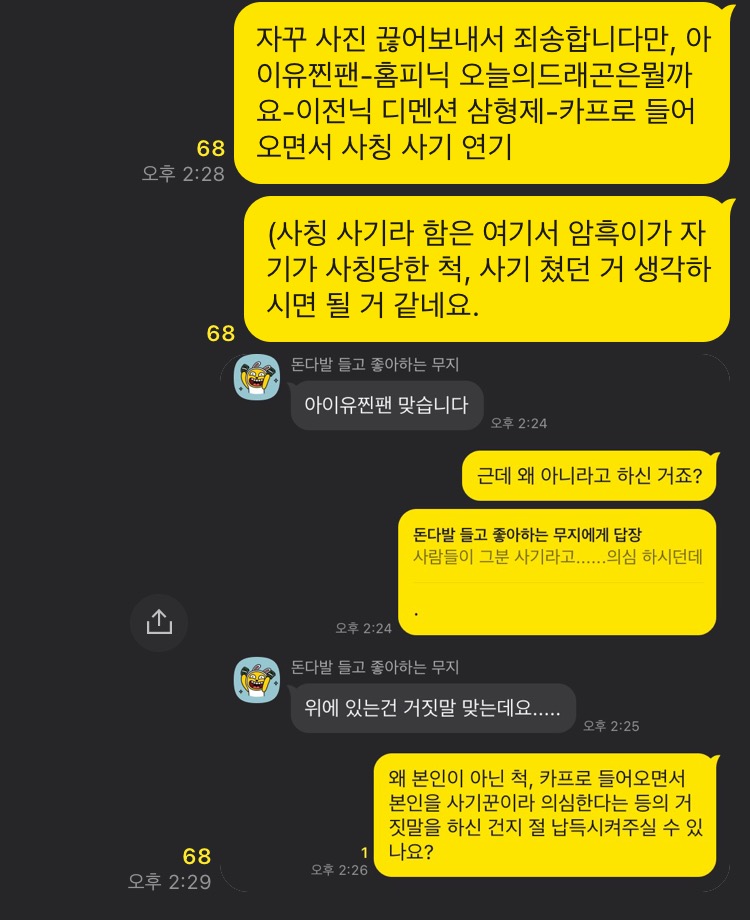This screenshot has height=920, width=750.
Task: Share the sent screenshot image
Action: (159, 622)
